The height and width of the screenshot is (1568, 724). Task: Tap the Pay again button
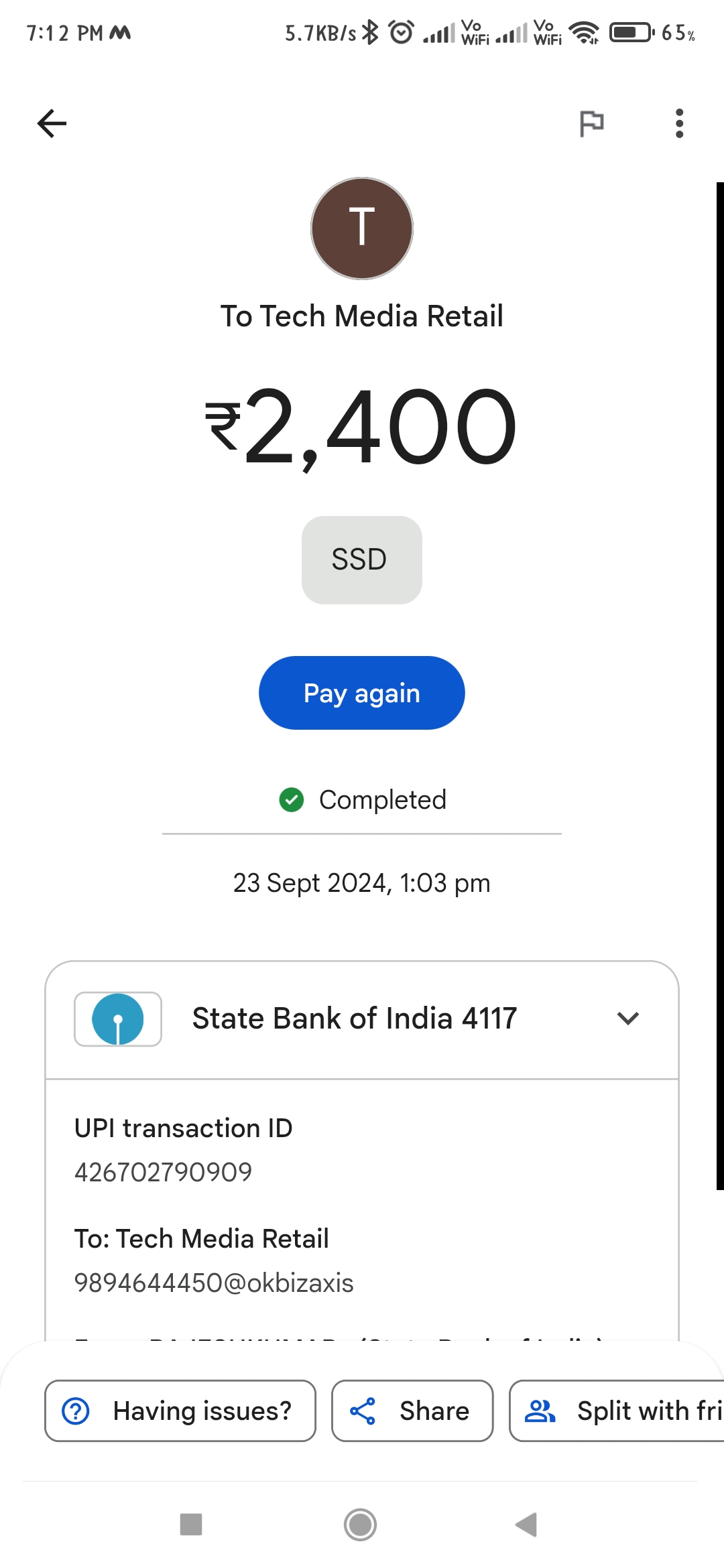(x=362, y=693)
